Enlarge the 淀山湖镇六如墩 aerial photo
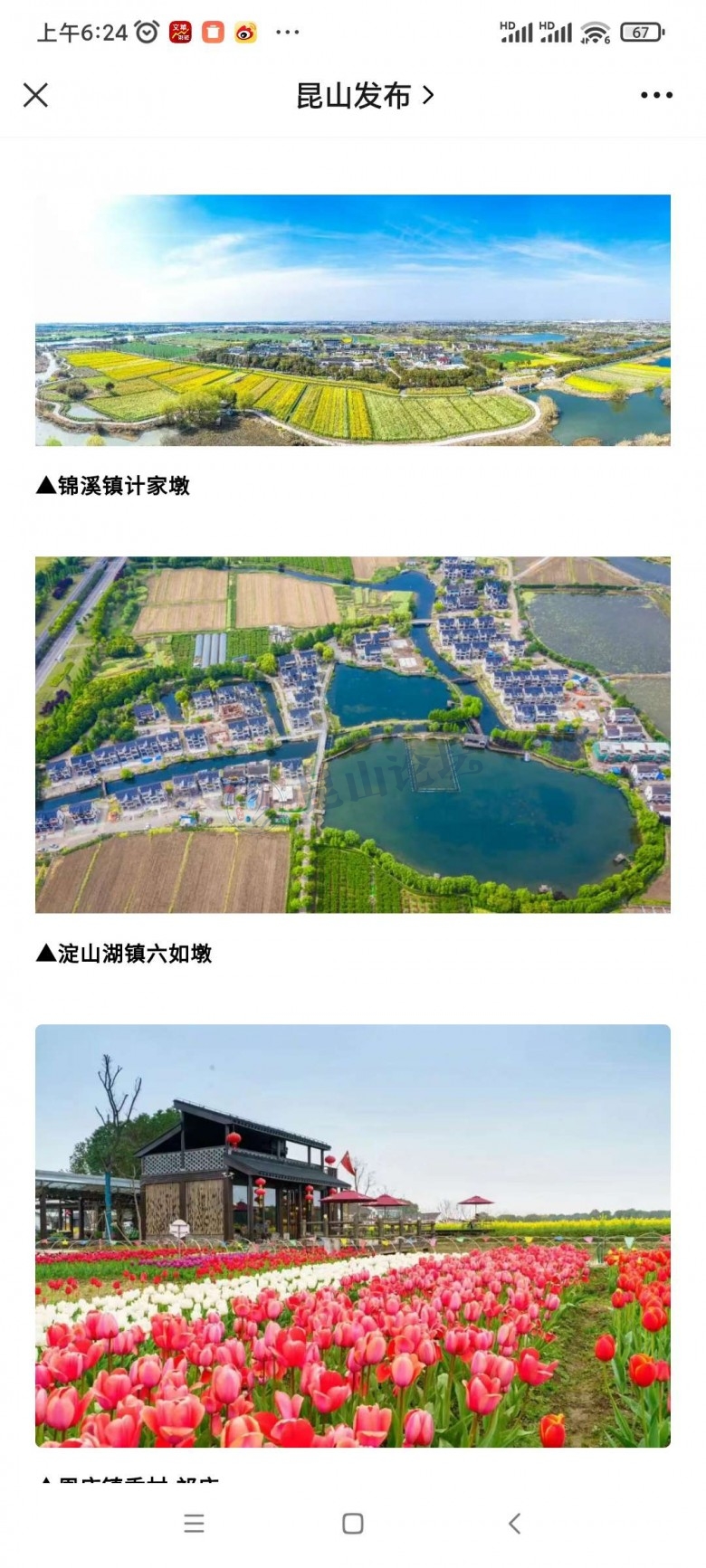Viewport: 706px width, 1568px height. 353,734
